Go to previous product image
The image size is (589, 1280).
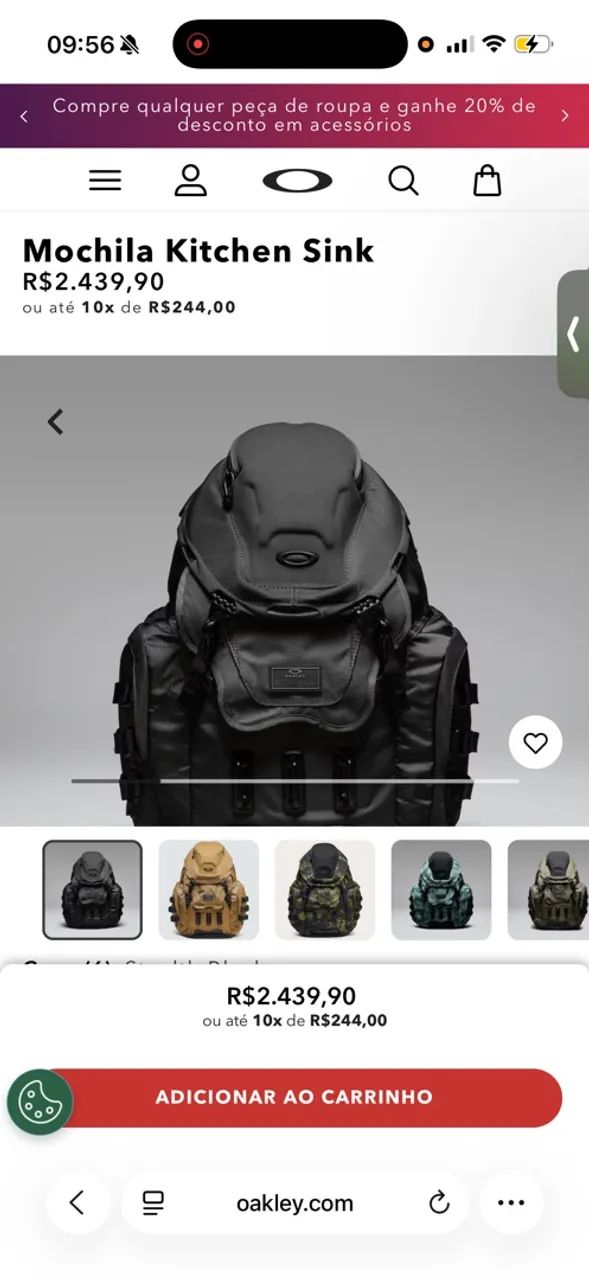pyautogui.click(x=56, y=422)
